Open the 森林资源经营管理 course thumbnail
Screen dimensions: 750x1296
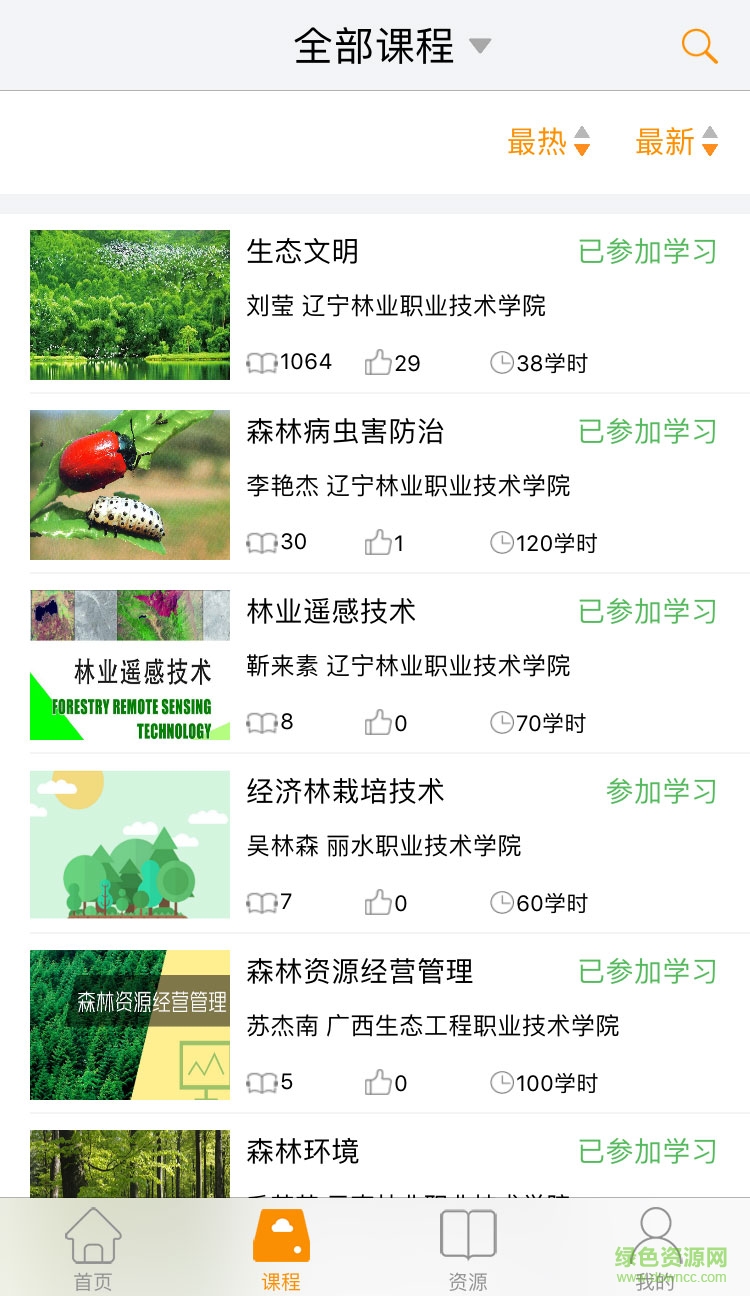pos(129,1024)
